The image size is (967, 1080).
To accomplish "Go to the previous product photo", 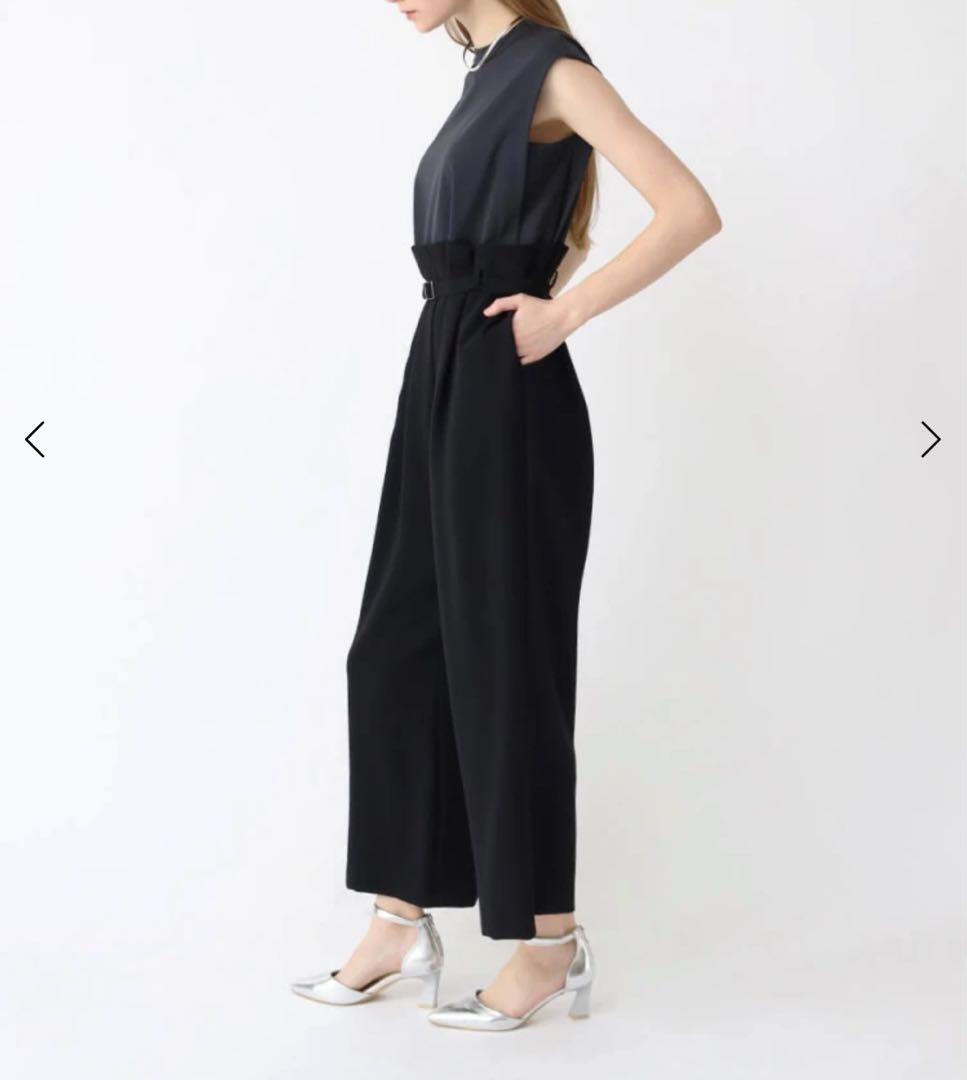I will coord(35,439).
